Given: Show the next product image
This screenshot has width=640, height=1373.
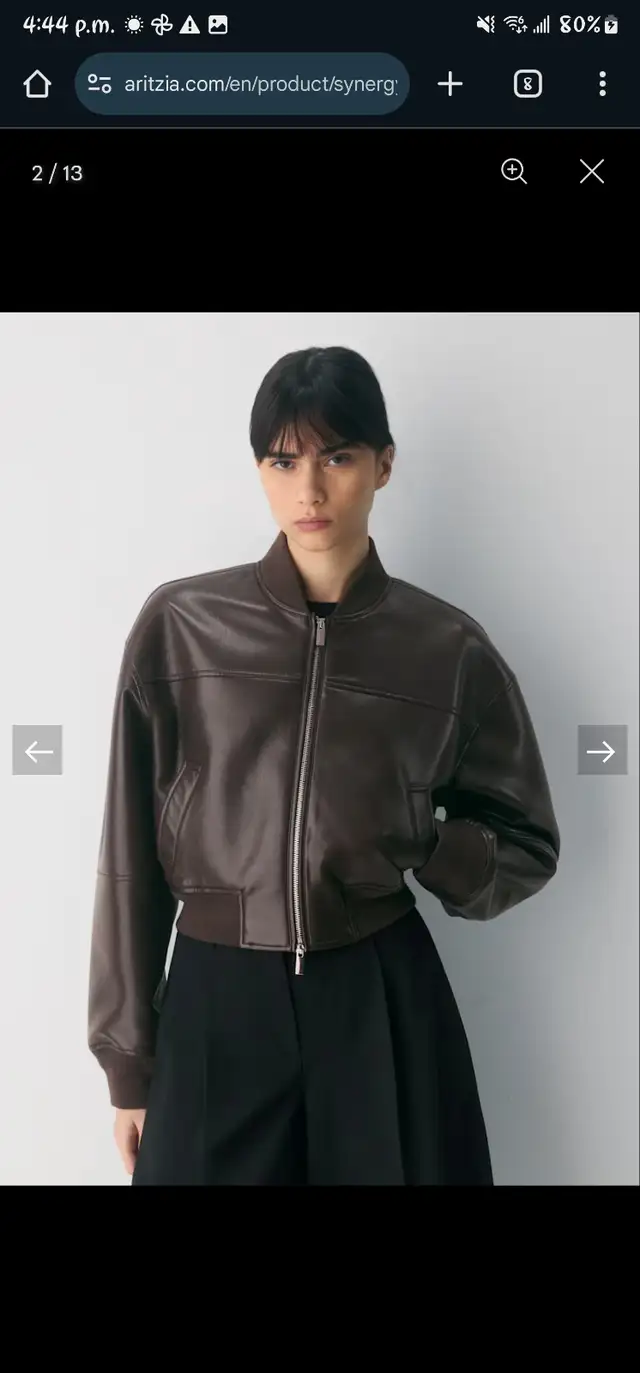Looking at the screenshot, I should [602, 750].
